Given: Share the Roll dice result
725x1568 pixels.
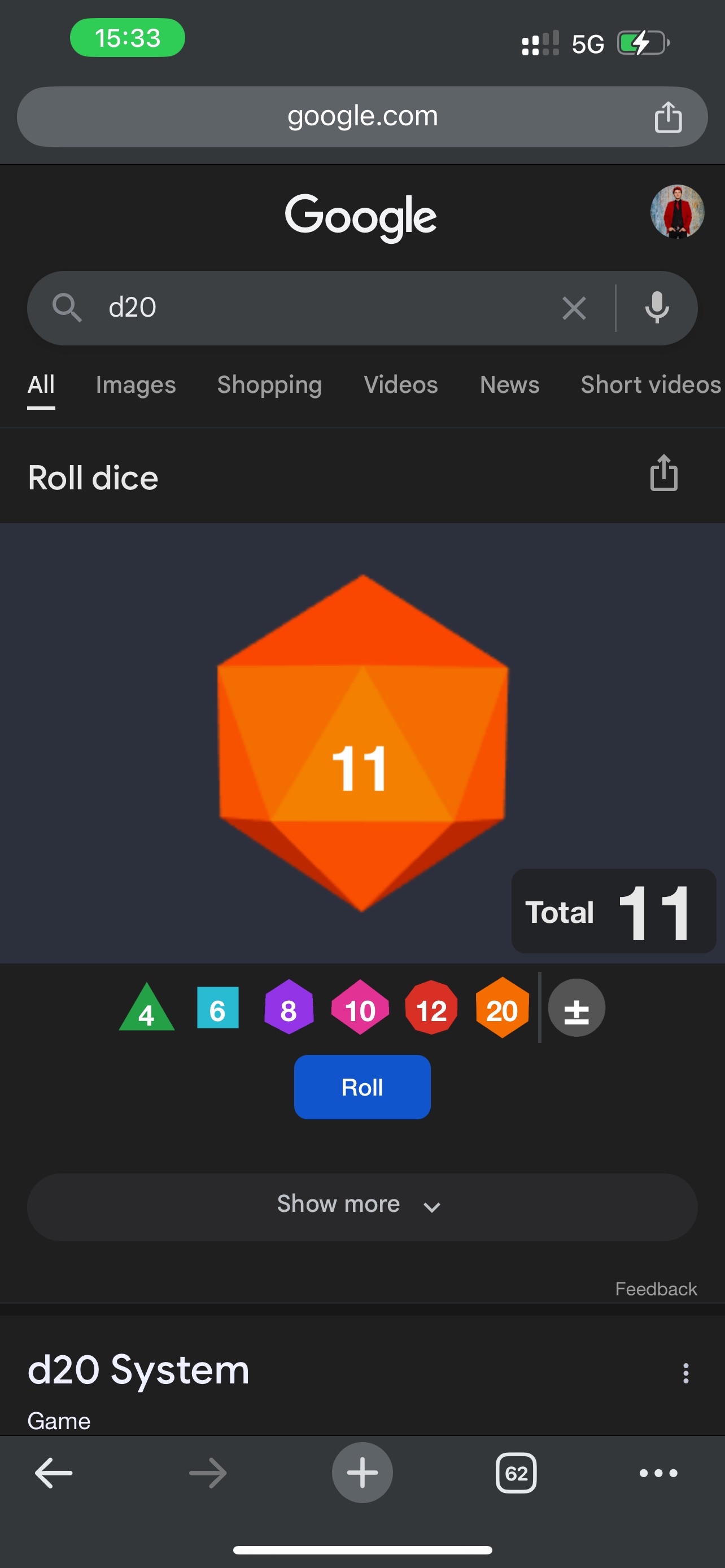Looking at the screenshot, I should click(663, 473).
